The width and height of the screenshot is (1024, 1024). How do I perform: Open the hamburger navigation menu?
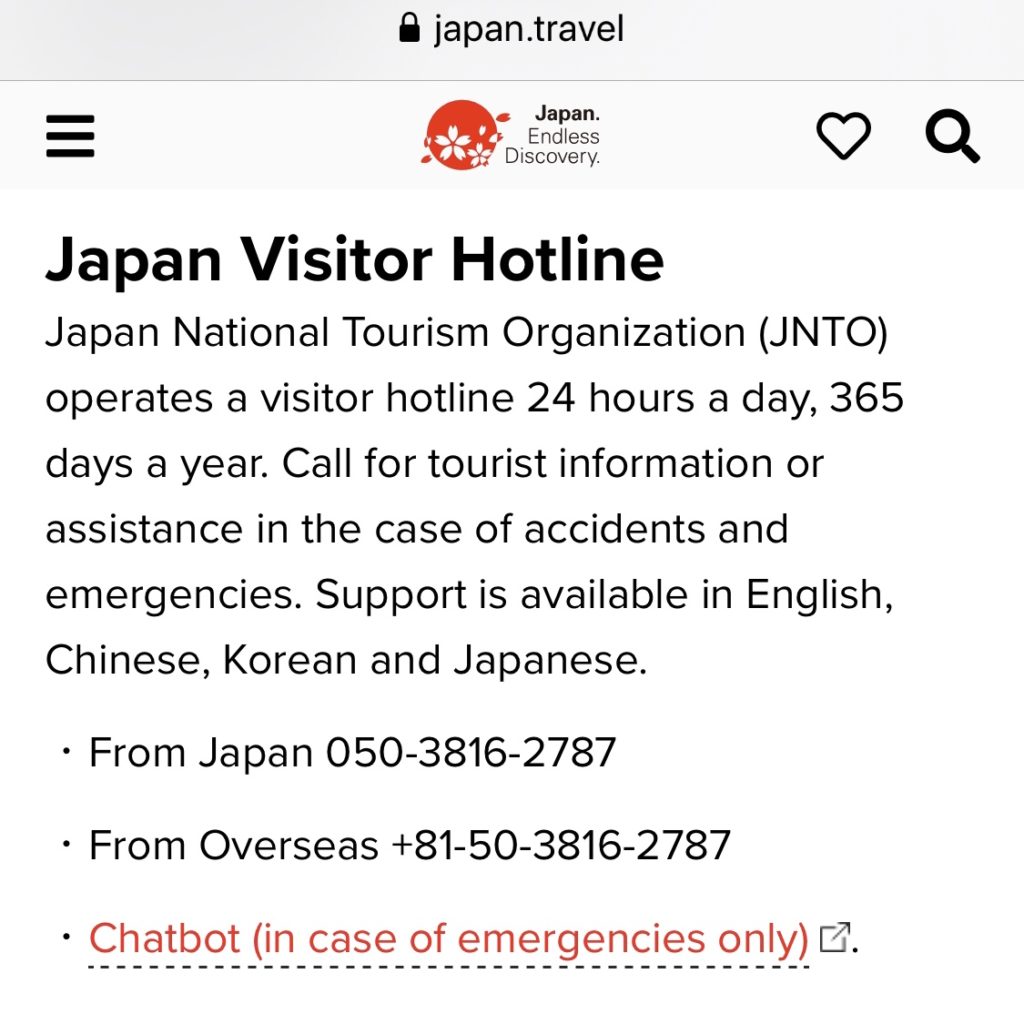(x=70, y=136)
